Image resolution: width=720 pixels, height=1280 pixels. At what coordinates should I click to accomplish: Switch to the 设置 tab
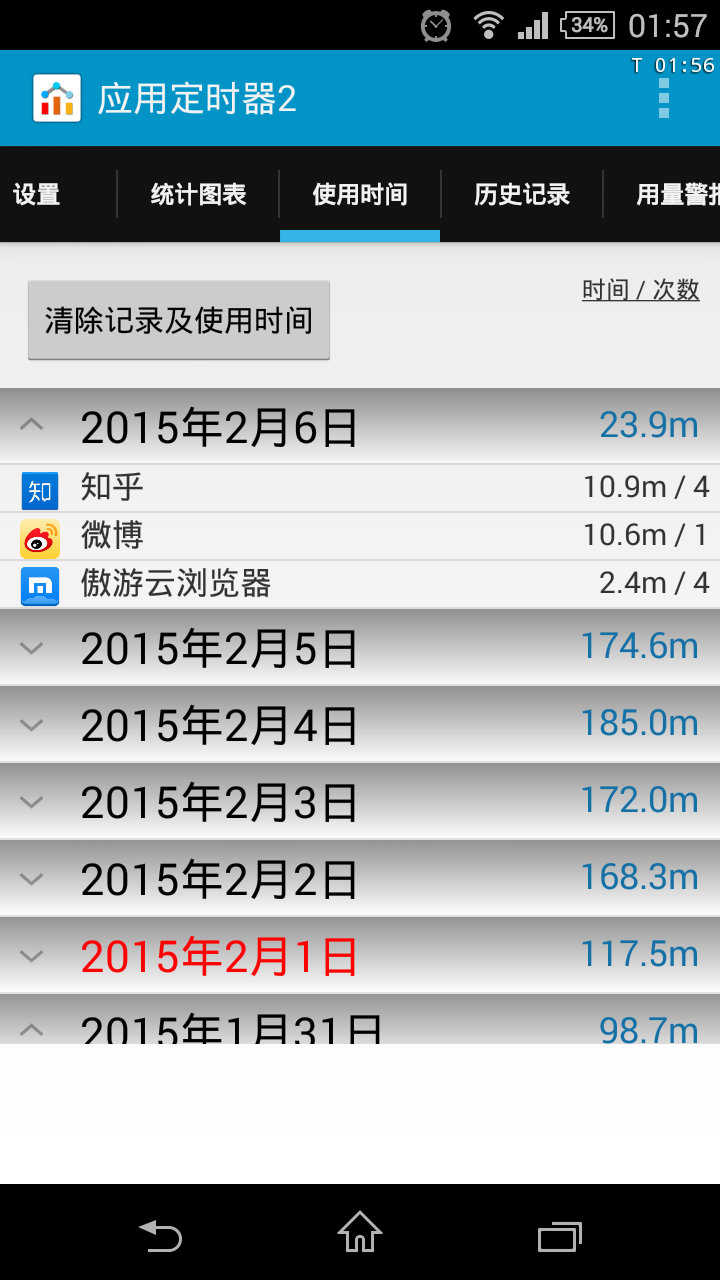38,194
